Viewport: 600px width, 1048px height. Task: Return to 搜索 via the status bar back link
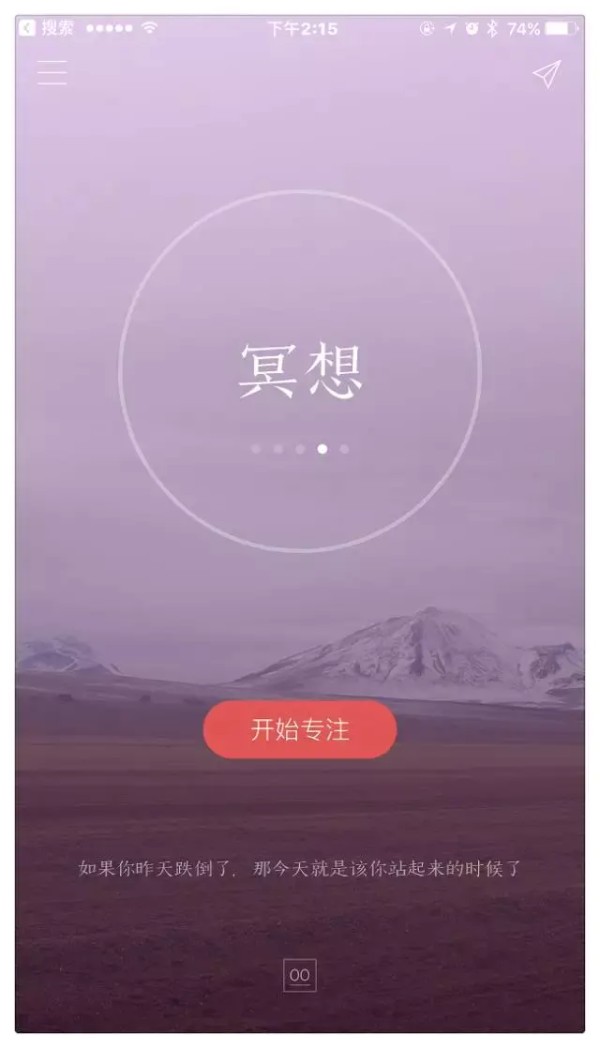pos(47,28)
